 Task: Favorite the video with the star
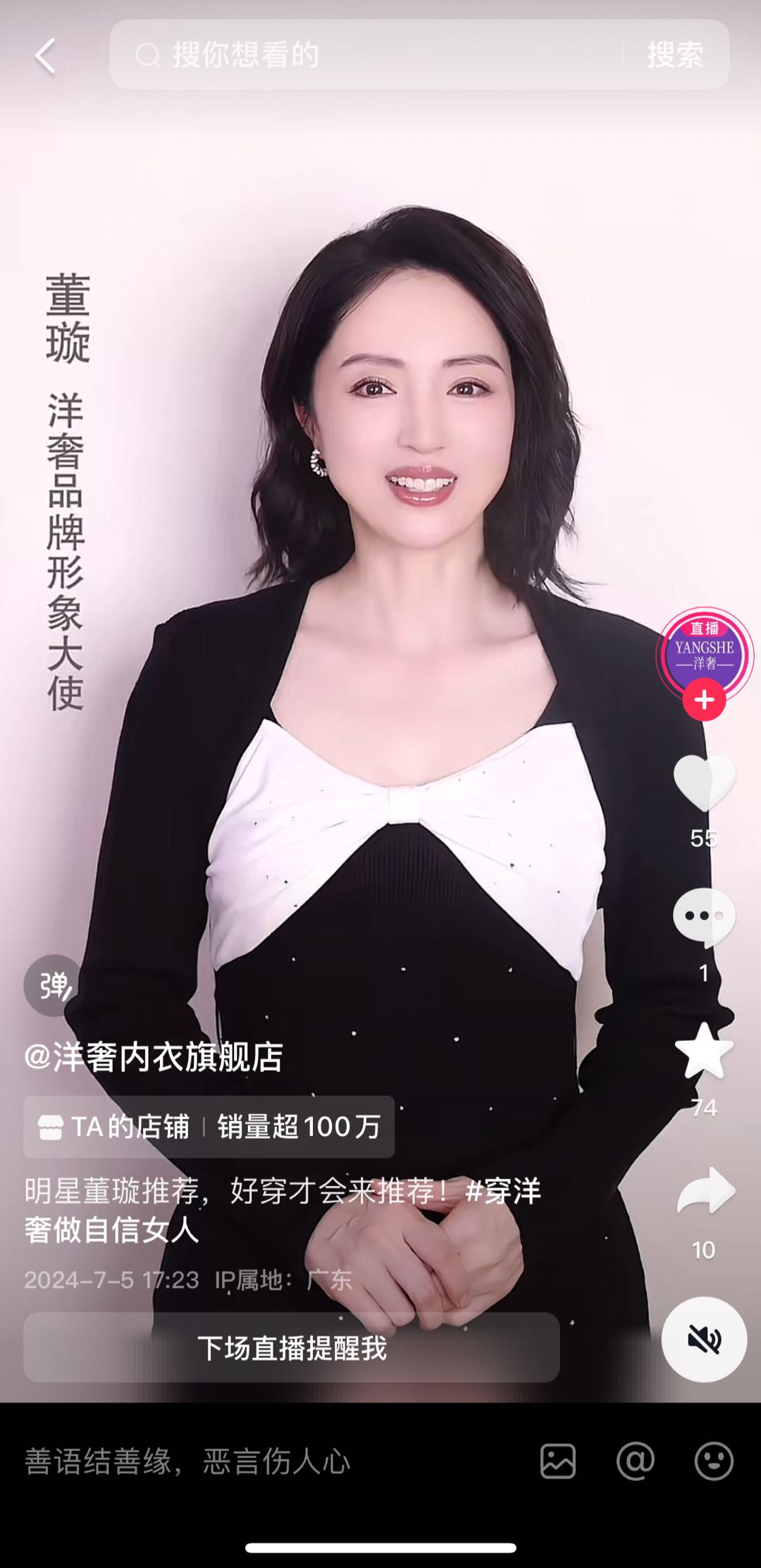(x=704, y=1051)
